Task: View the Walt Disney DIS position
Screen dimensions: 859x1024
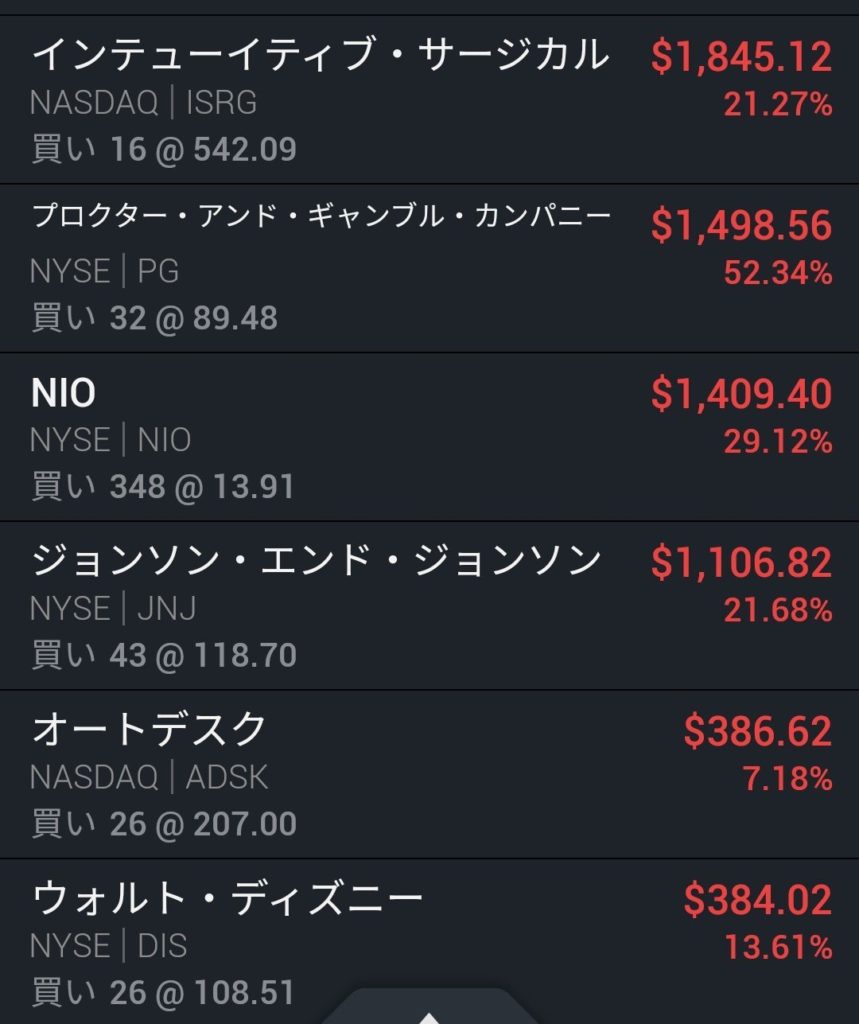Action: (x=429, y=942)
